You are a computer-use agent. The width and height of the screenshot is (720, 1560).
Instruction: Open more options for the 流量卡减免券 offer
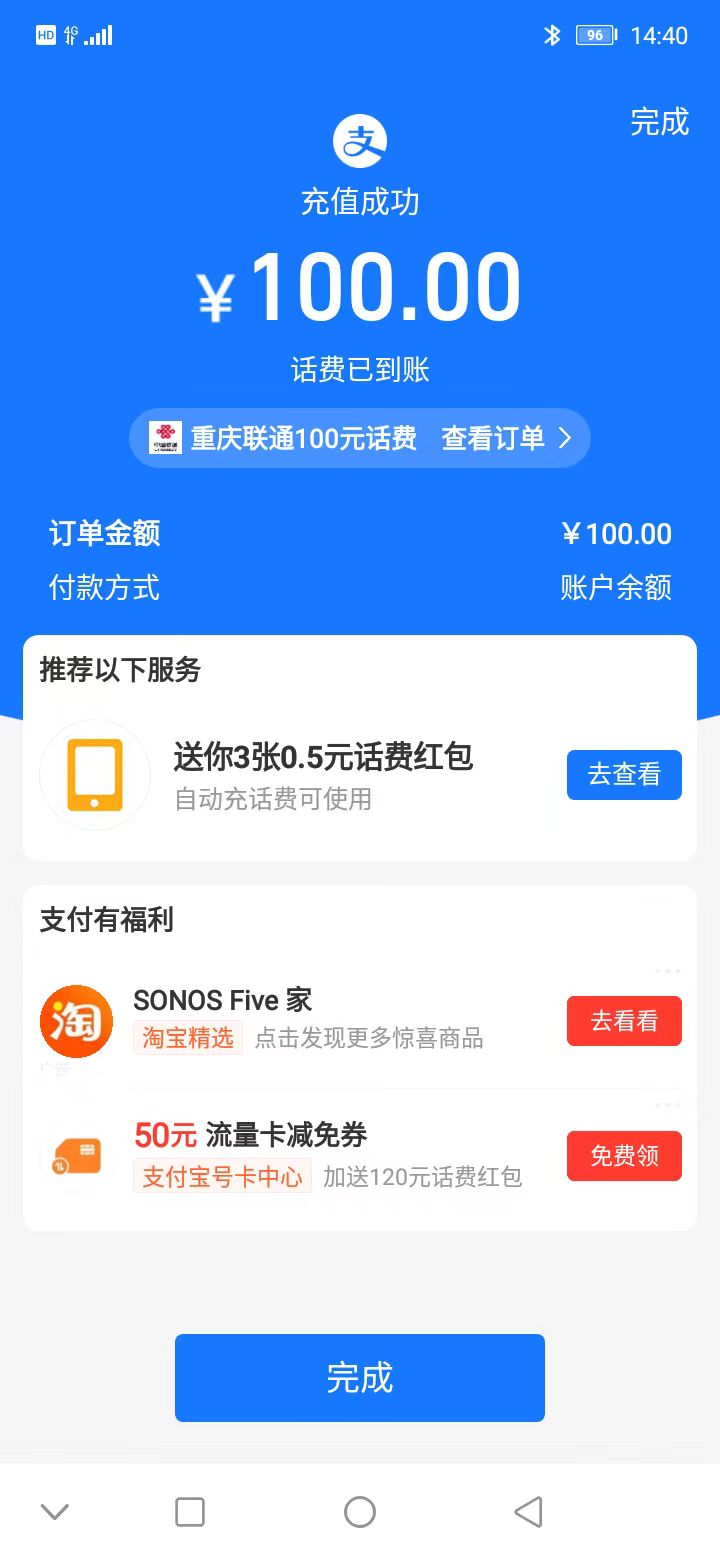point(667,1105)
